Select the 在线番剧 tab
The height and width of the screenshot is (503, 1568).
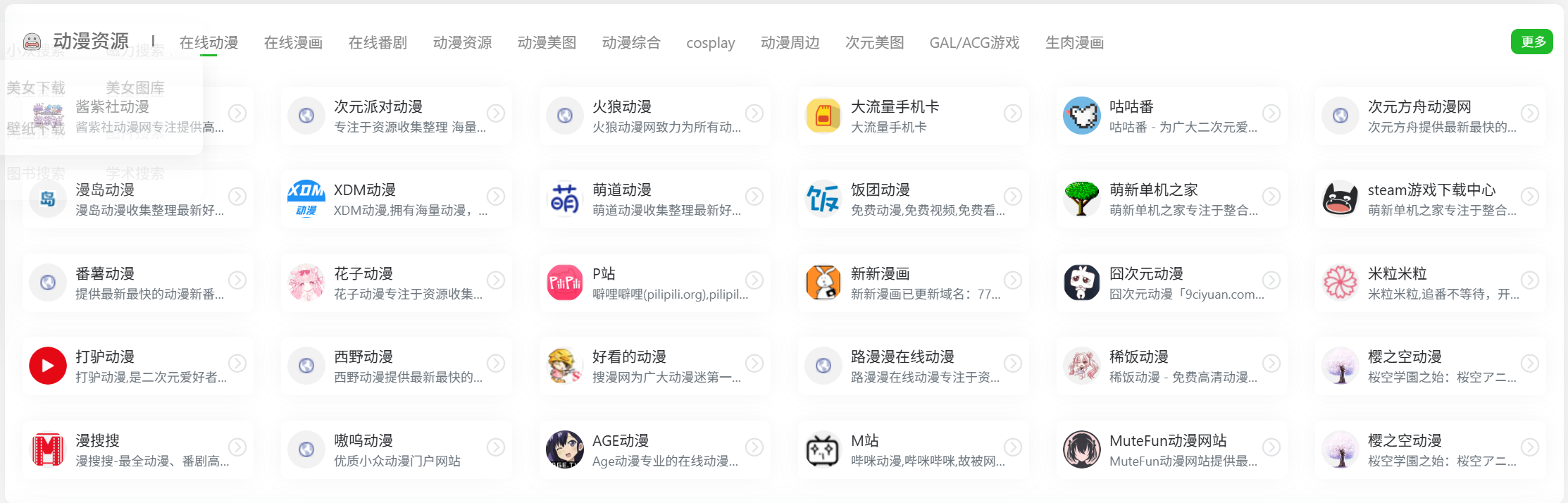tap(378, 43)
